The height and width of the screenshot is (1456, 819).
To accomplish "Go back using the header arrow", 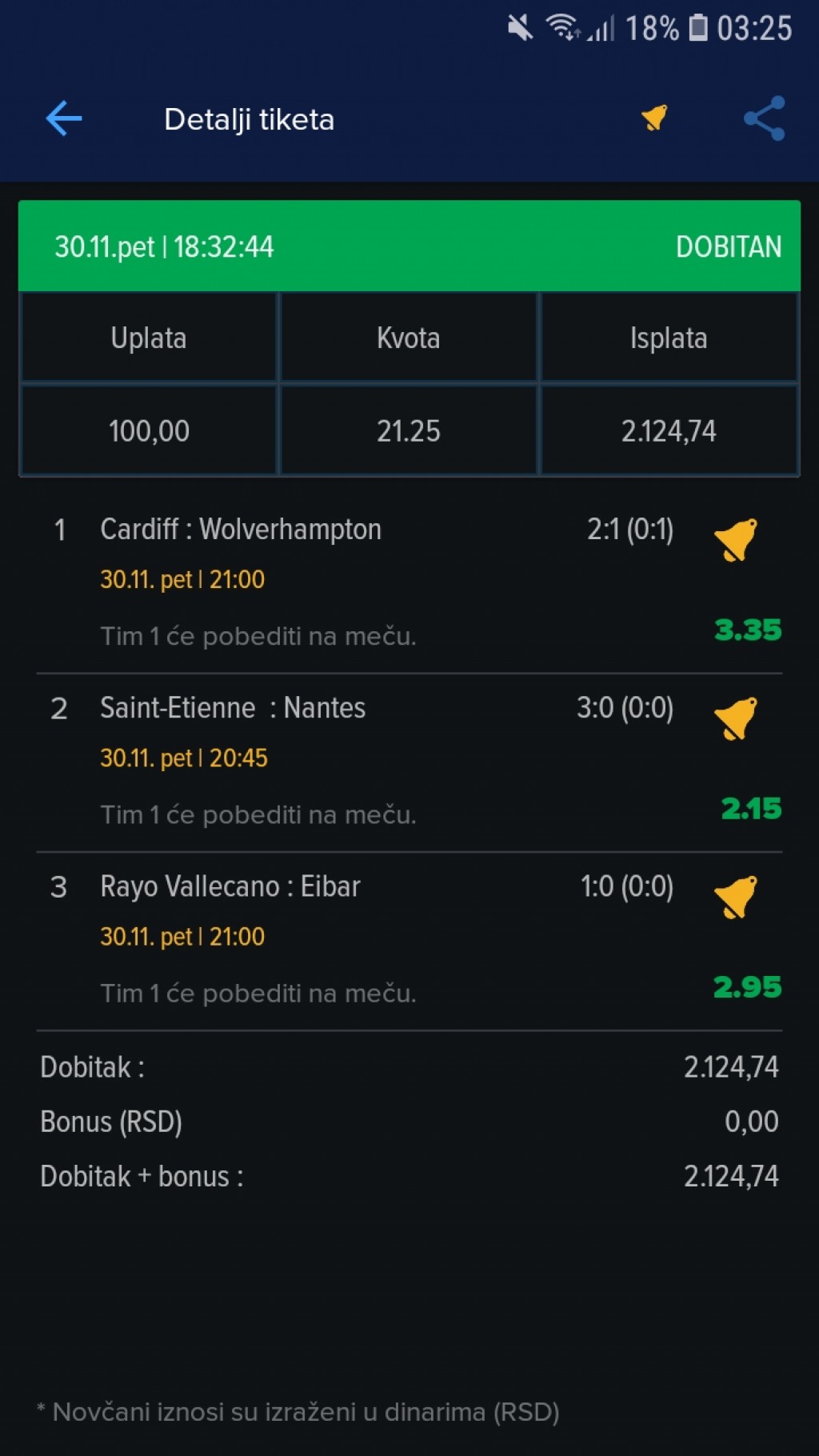I will pos(64,119).
